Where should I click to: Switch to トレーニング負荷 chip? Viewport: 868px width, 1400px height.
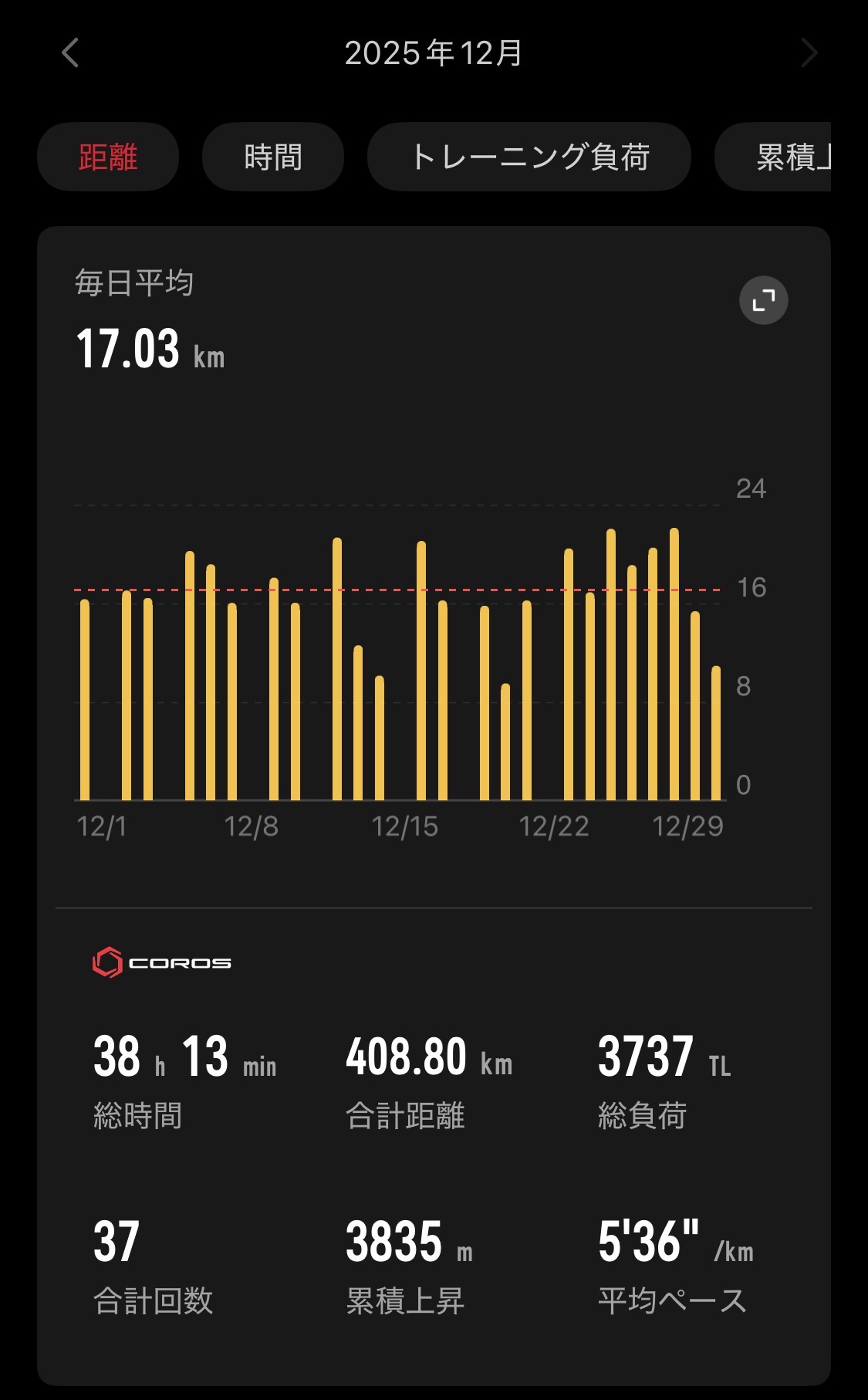click(529, 157)
